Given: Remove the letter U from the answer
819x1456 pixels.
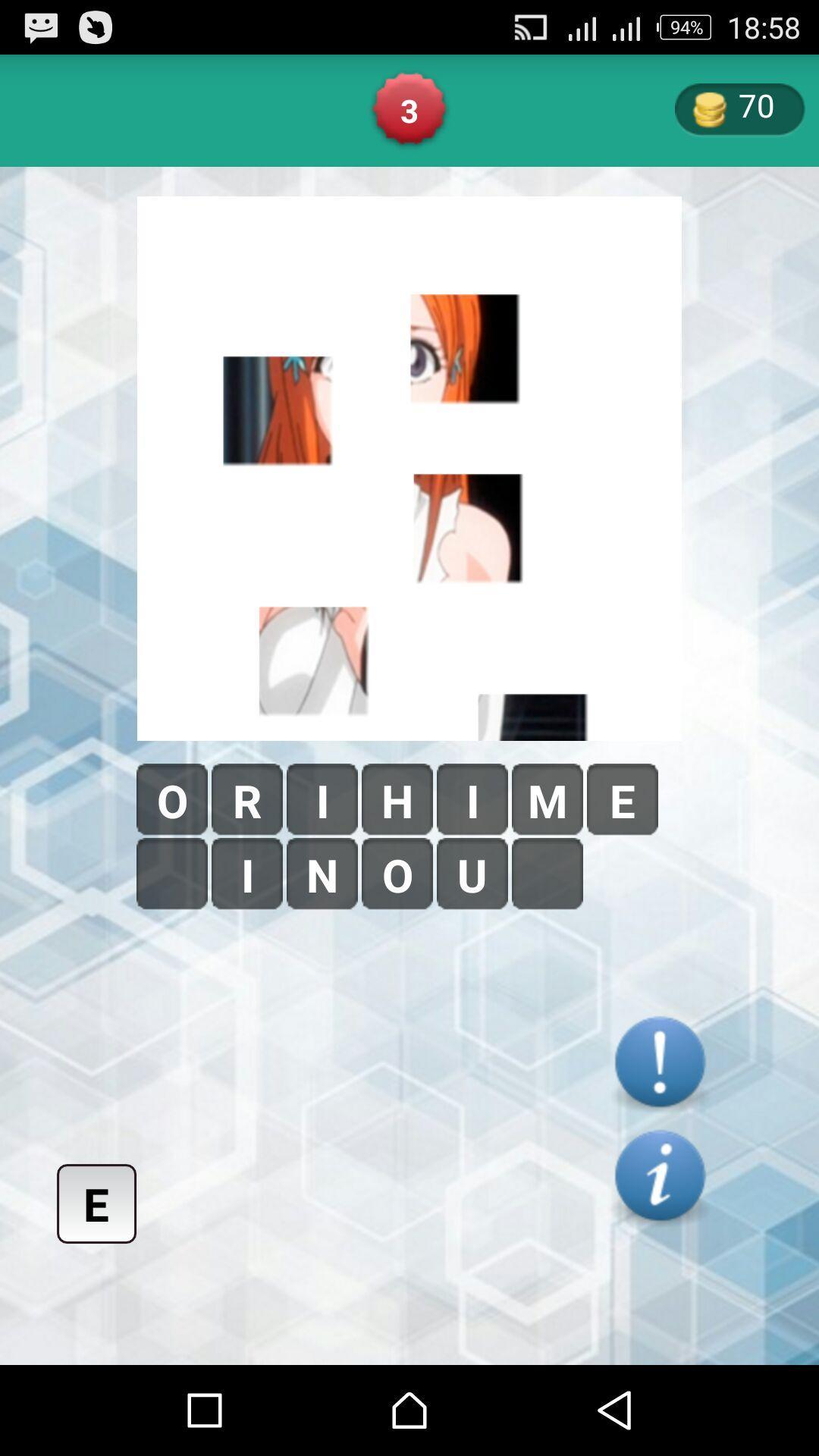Looking at the screenshot, I should coord(472,874).
